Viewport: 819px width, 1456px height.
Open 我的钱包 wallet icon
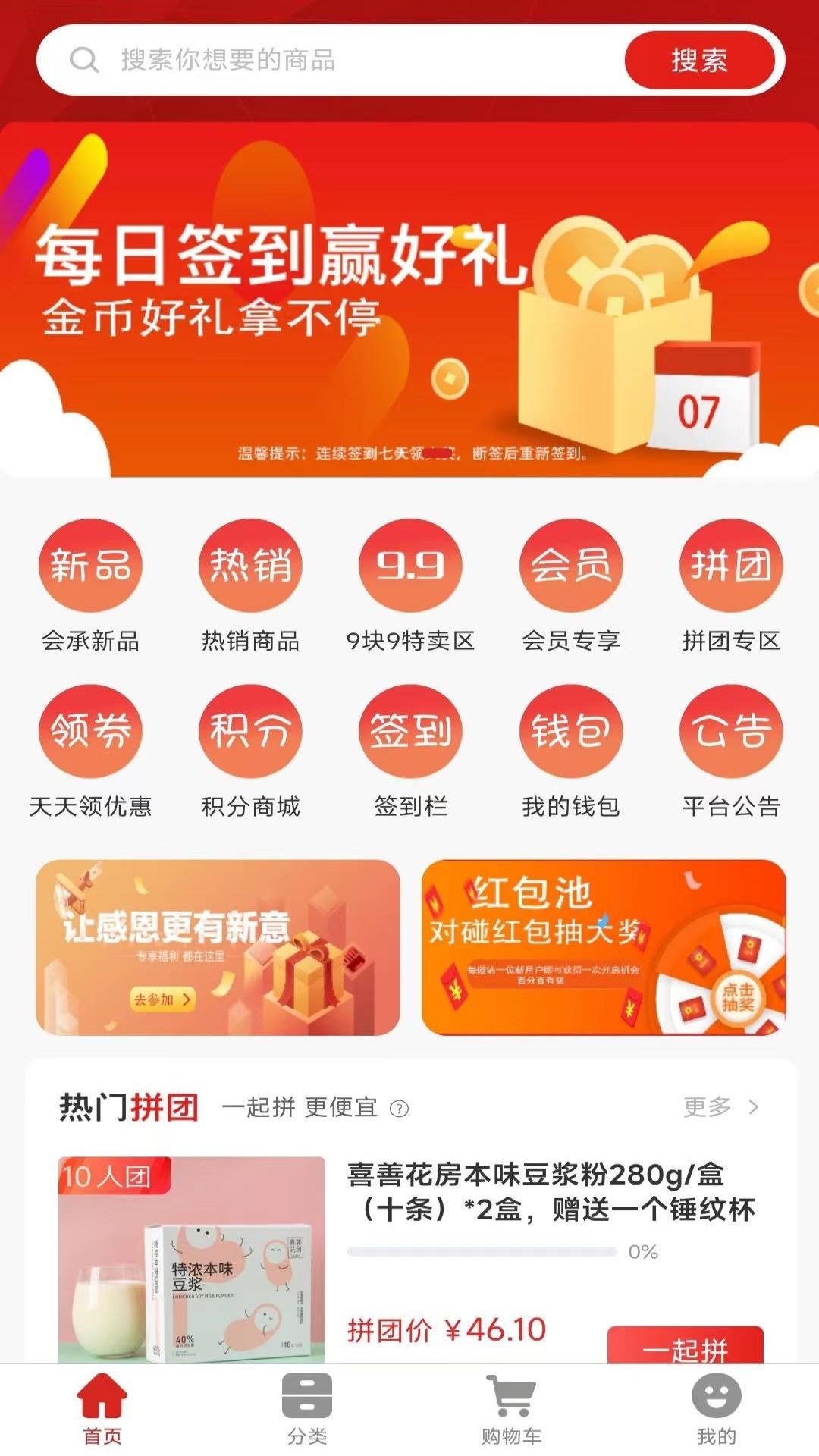coord(570,731)
